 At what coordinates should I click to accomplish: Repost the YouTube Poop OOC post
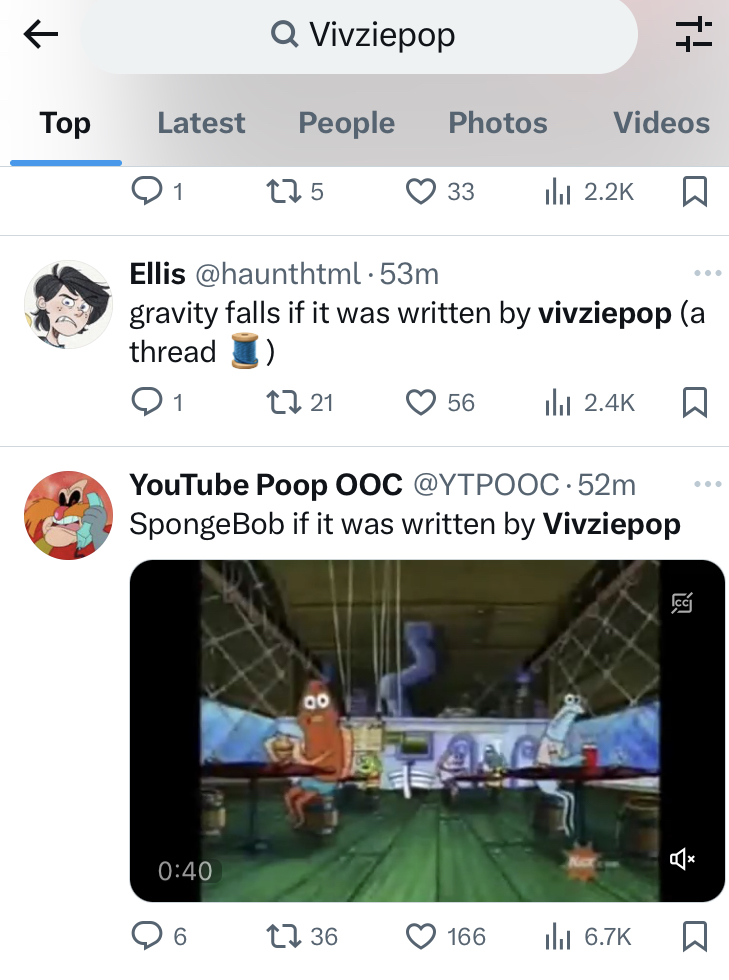coord(281,936)
